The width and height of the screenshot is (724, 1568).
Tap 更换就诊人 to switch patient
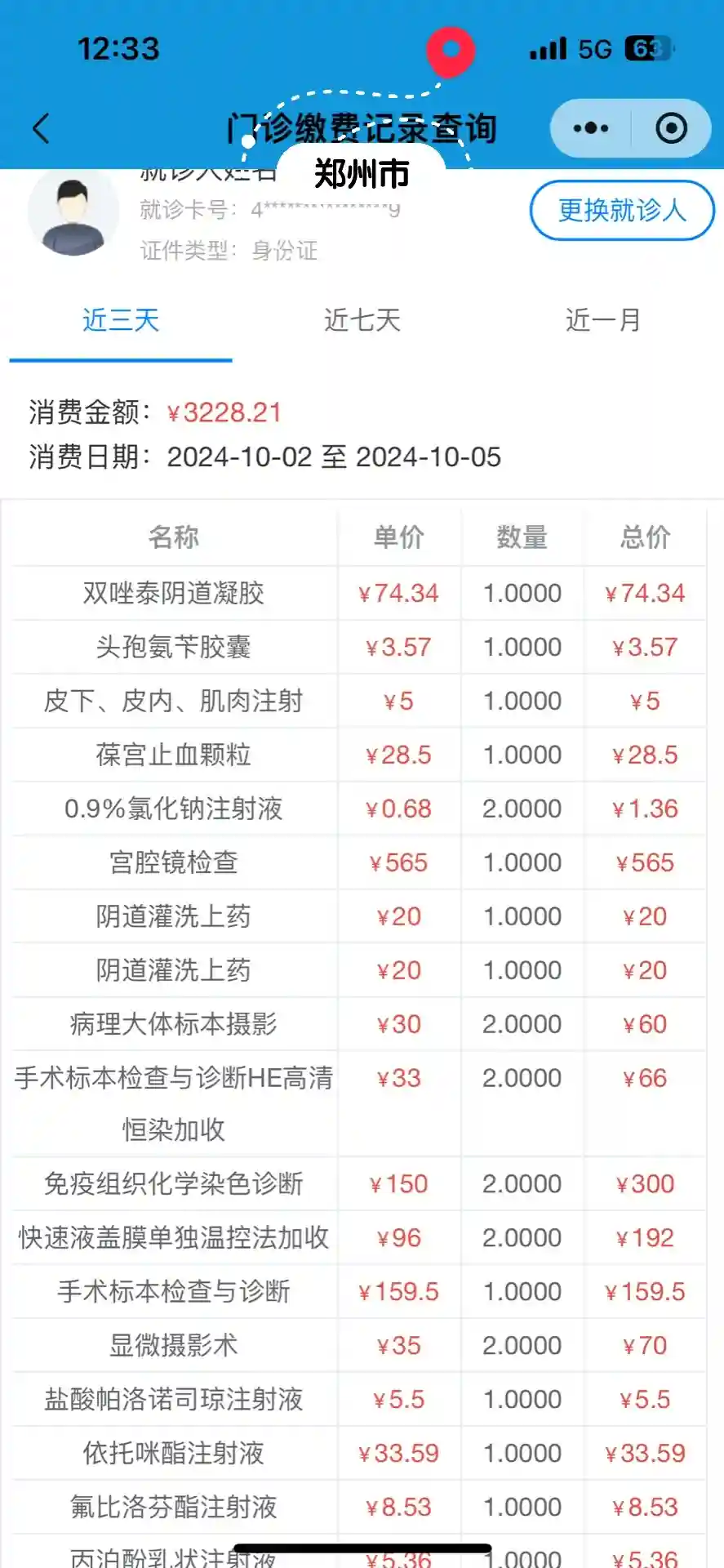pos(622,211)
